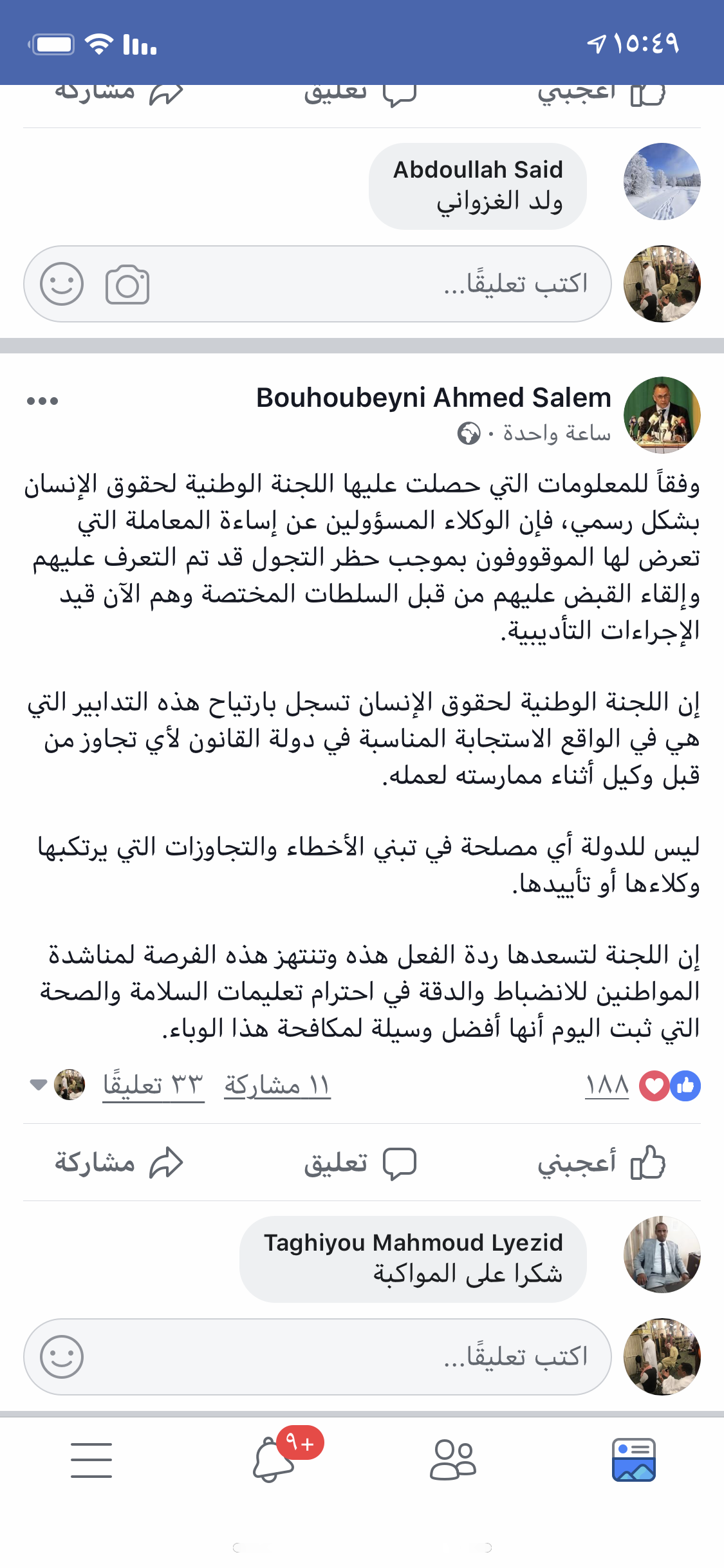Switch to the News Feed tab

(x=633, y=1460)
